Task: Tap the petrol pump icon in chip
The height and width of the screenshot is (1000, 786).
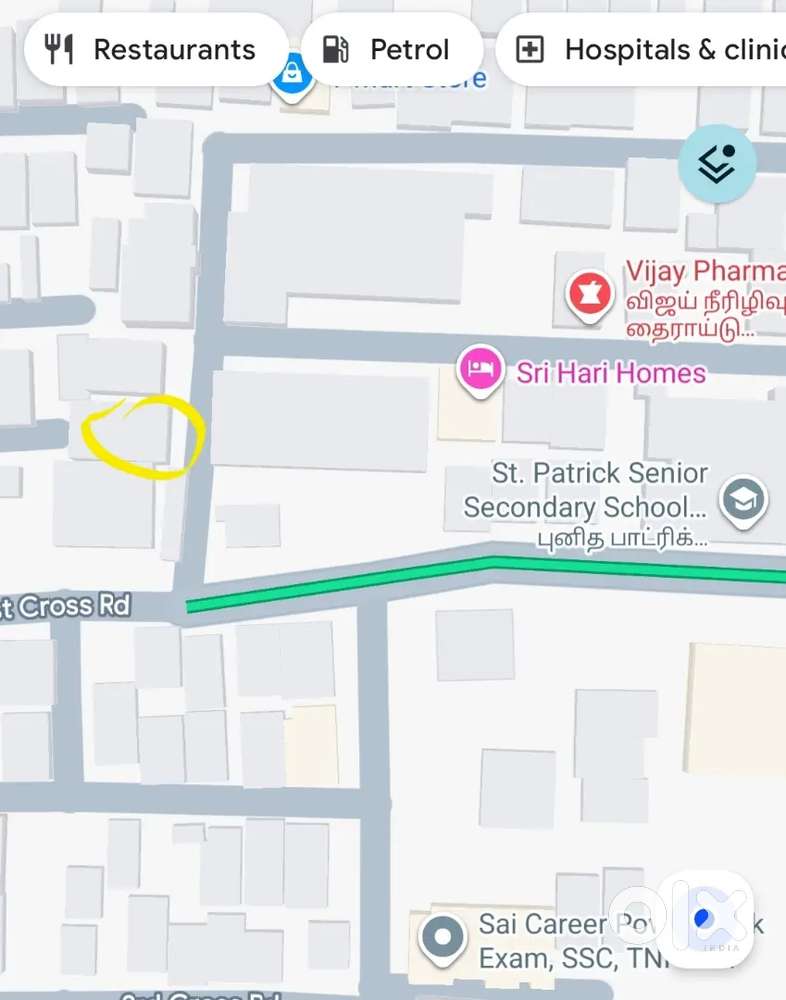Action: (336, 48)
